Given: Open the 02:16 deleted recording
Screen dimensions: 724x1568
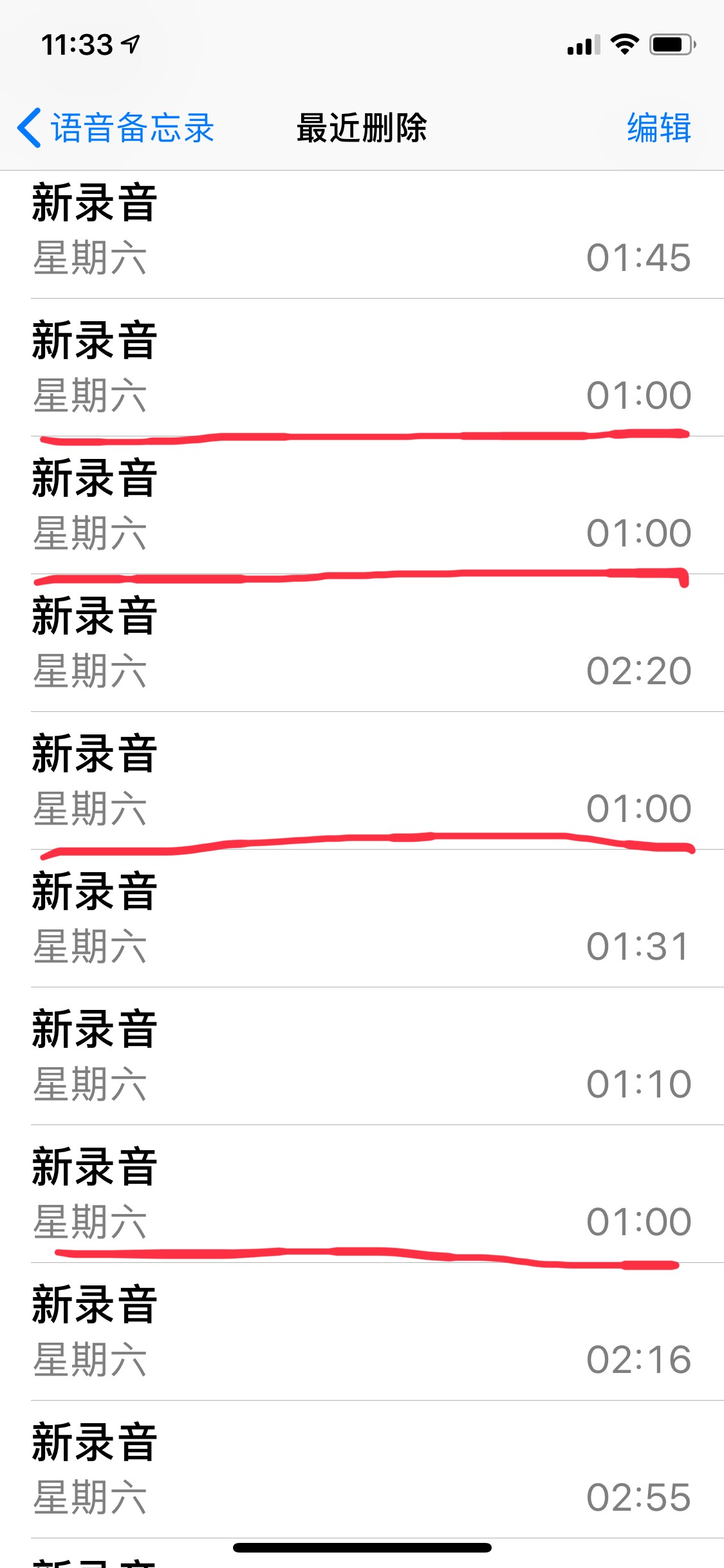Looking at the screenshot, I should (360, 1332).
